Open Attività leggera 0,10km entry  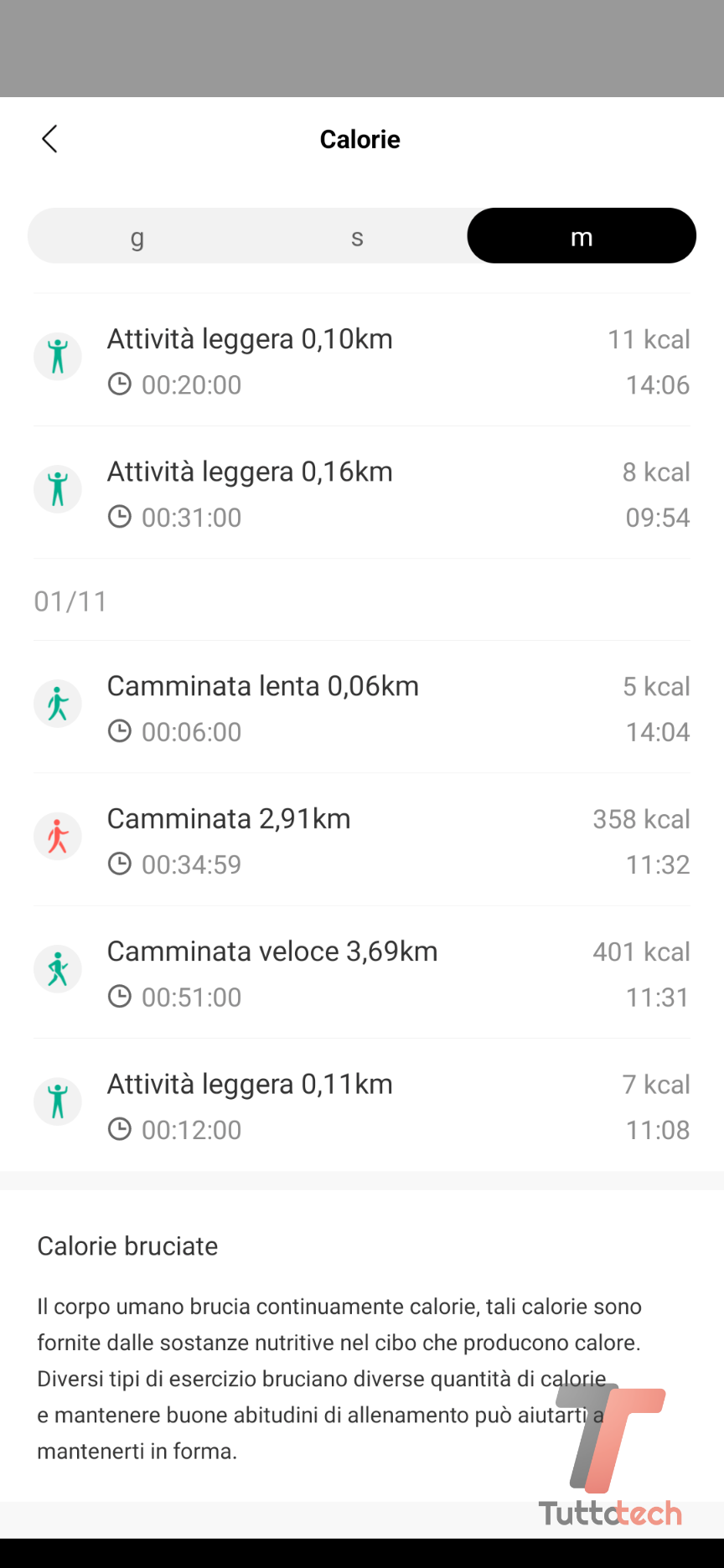(361, 361)
